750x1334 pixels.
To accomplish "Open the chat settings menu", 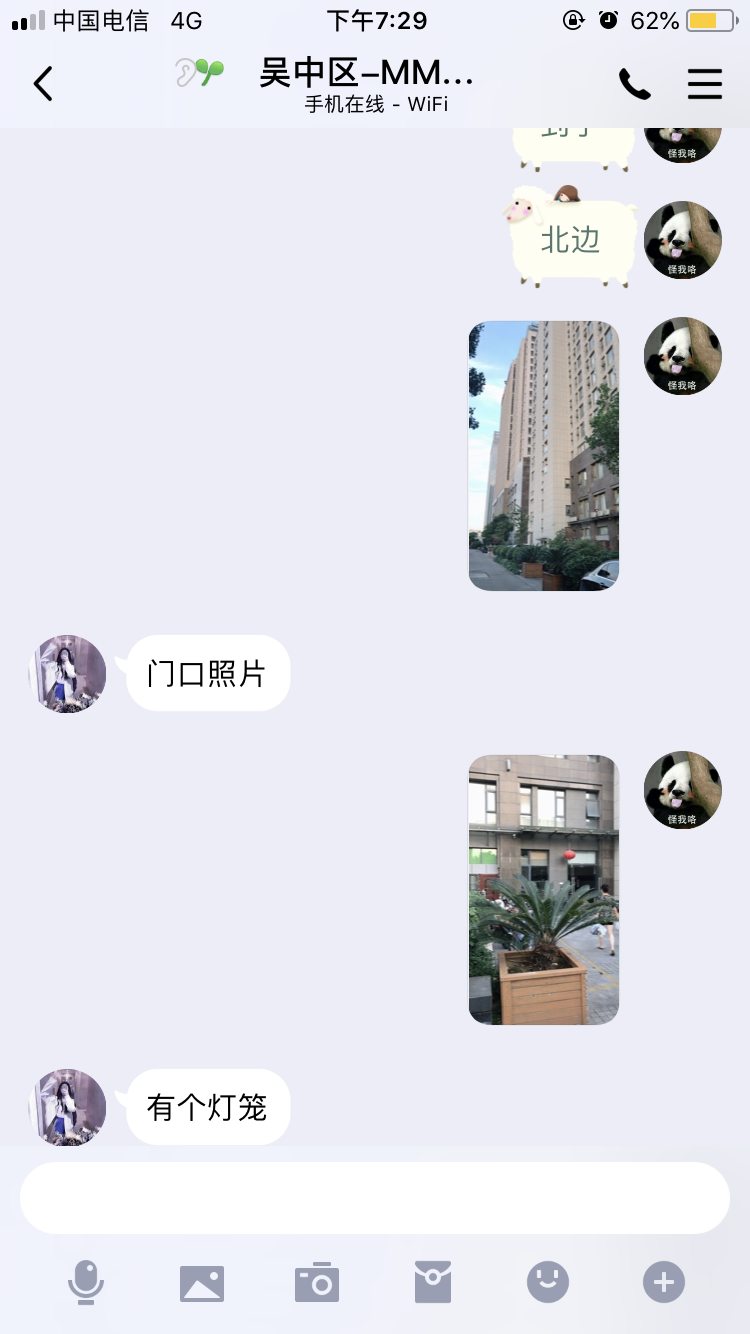I will click(x=704, y=84).
